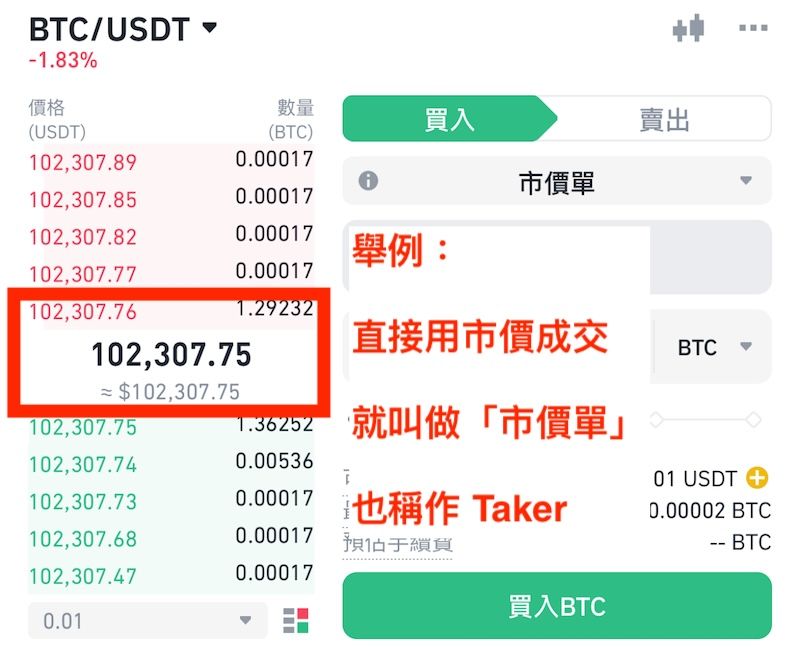
Task: Add USDT funds with the plus icon
Action: pyautogui.click(x=757, y=478)
